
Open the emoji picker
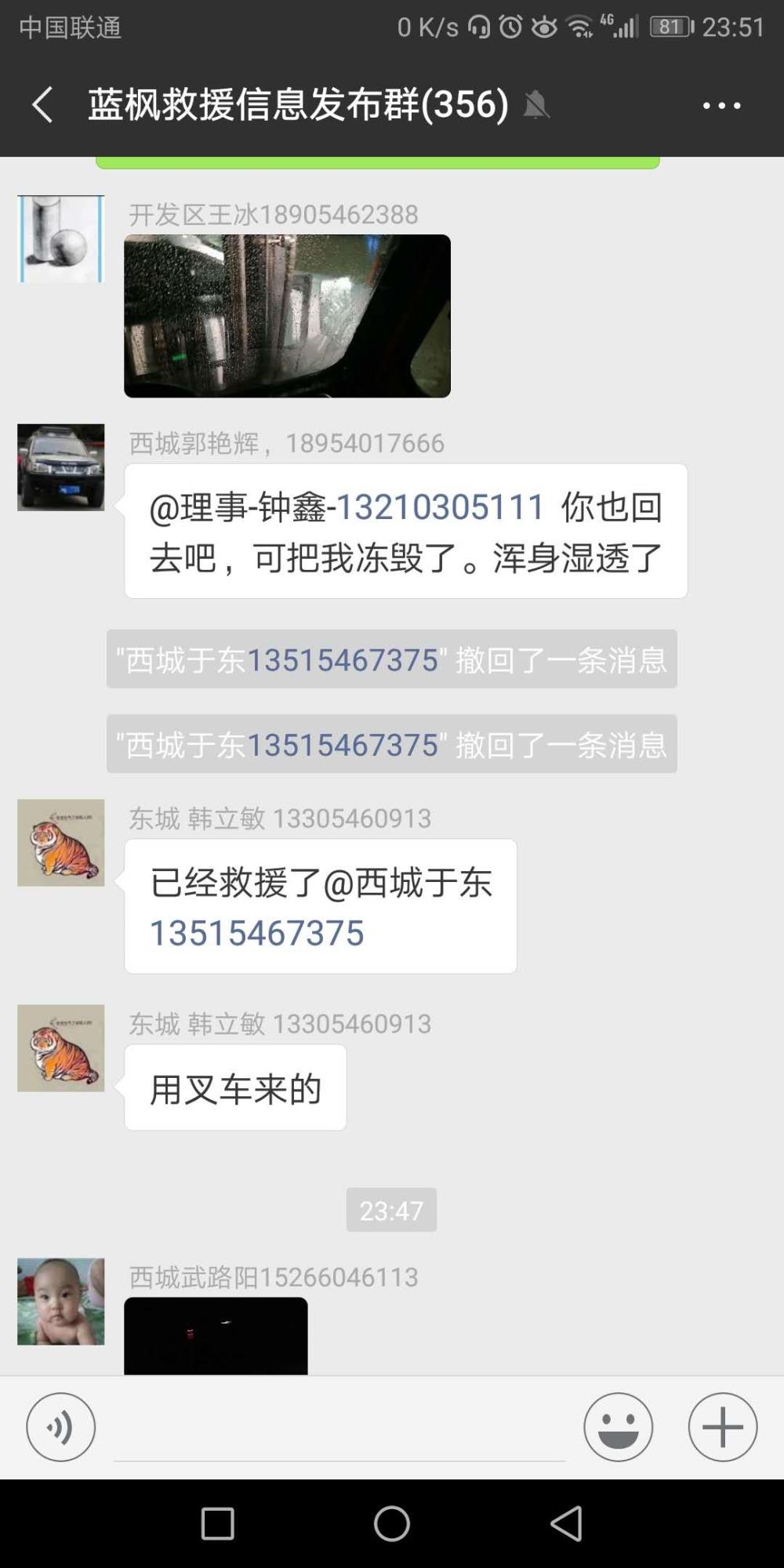click(618, 1427)
